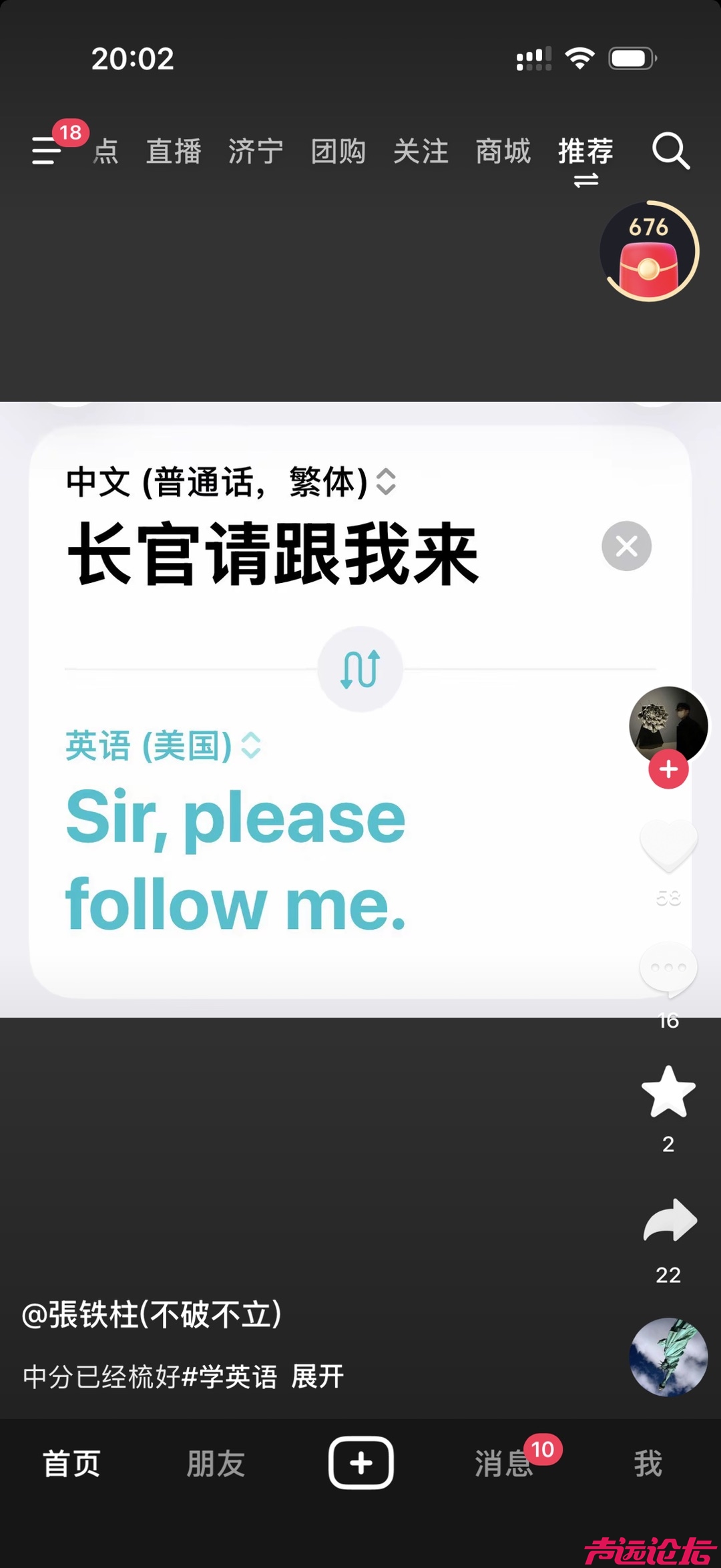This screenshot has height=1568, width=721.
Task: Open the 消息 tab
Action: pyautogui.click(x=504, y=1464)
